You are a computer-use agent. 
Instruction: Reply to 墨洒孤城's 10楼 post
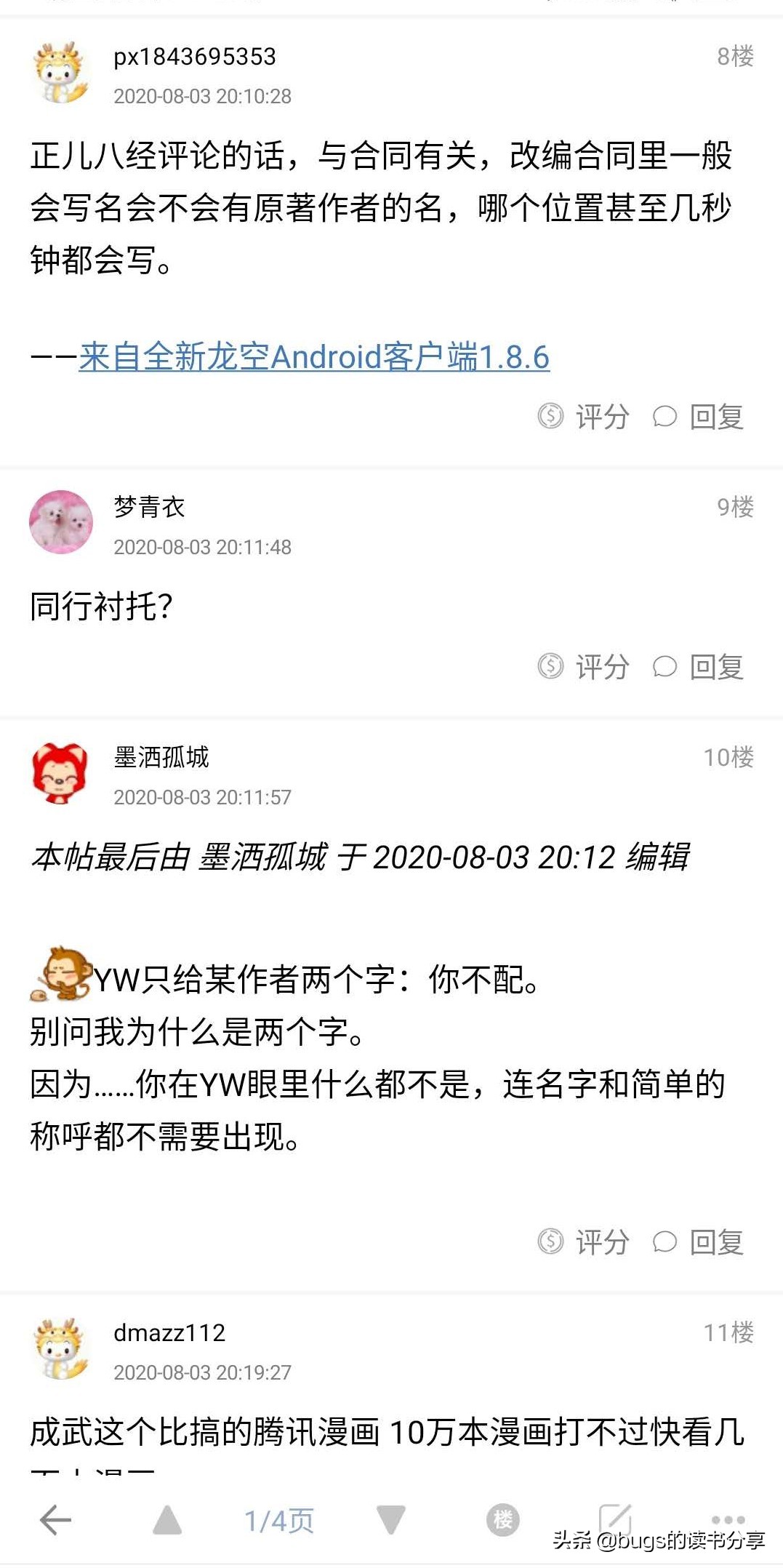(x=699, y=1242)
